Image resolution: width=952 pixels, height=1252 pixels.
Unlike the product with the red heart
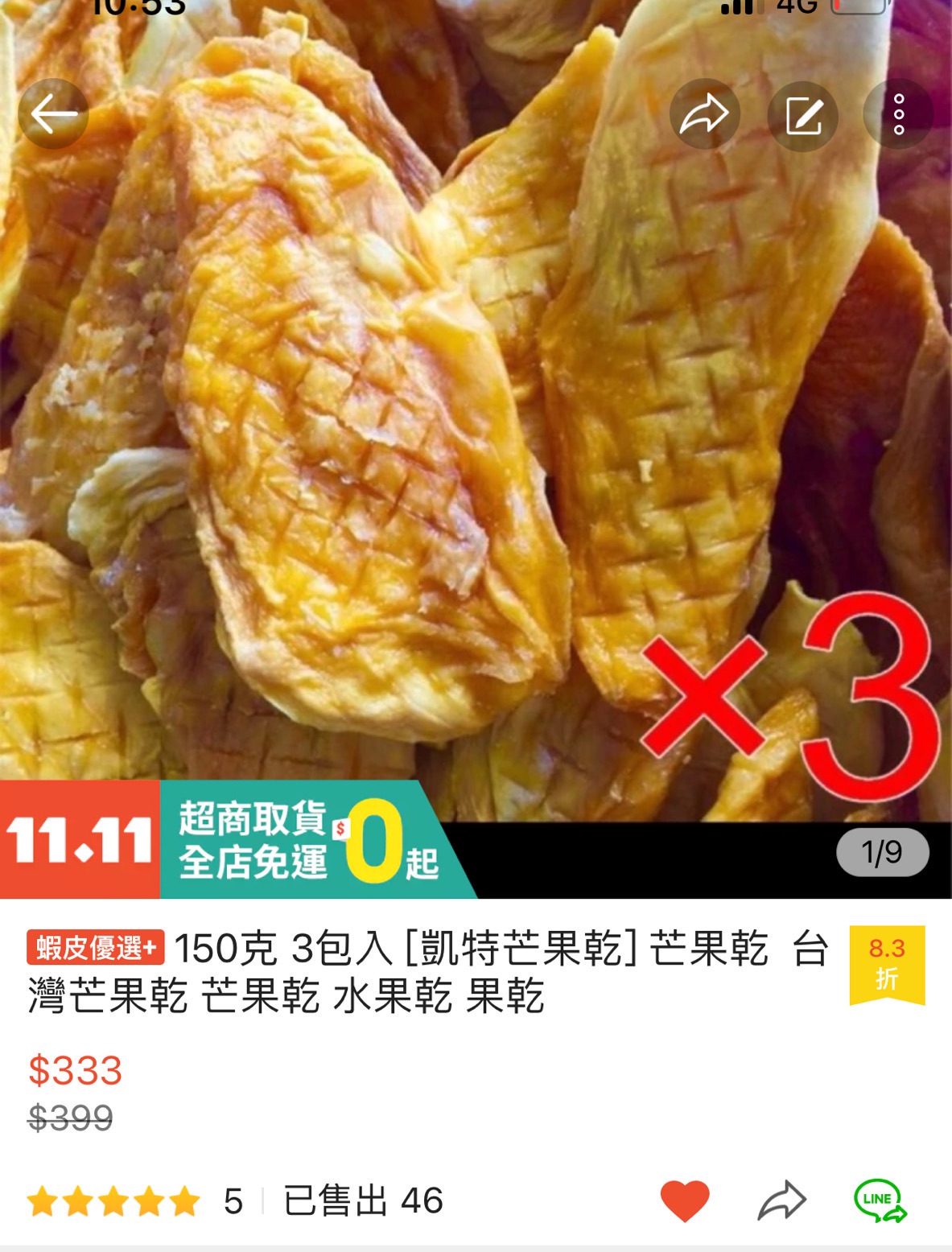685,1201
